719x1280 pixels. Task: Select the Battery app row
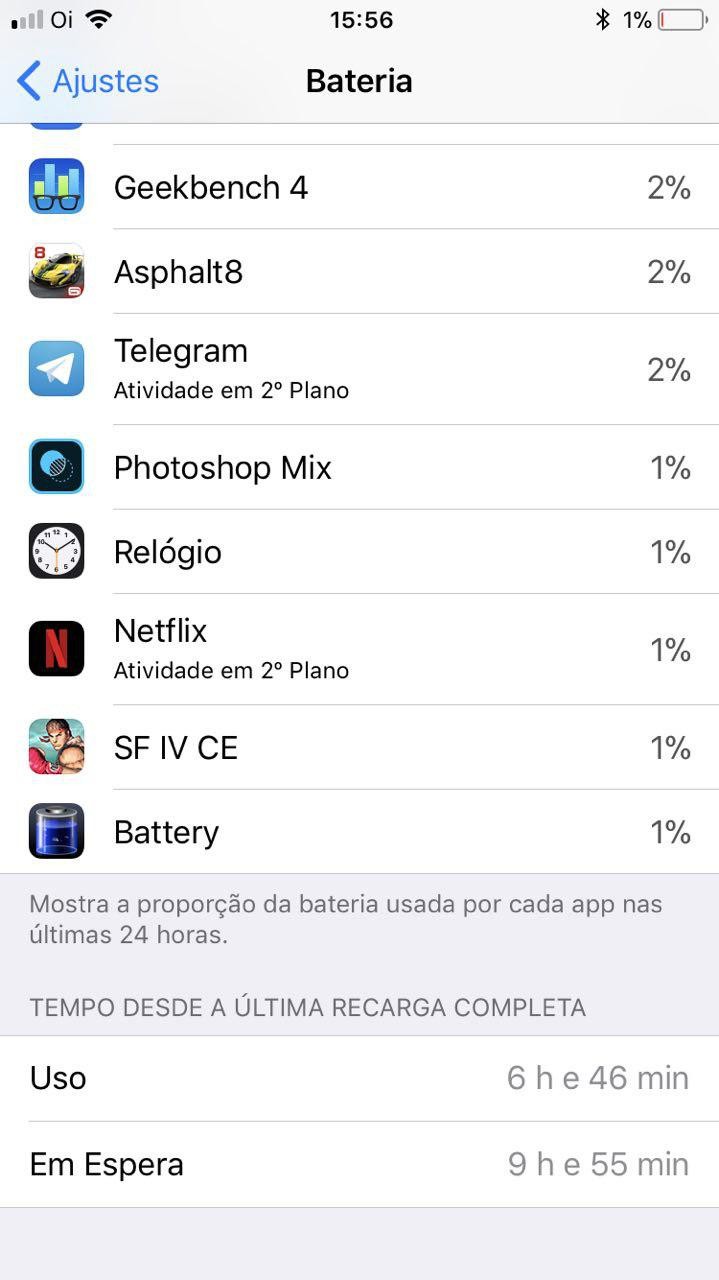coord(360,832)
